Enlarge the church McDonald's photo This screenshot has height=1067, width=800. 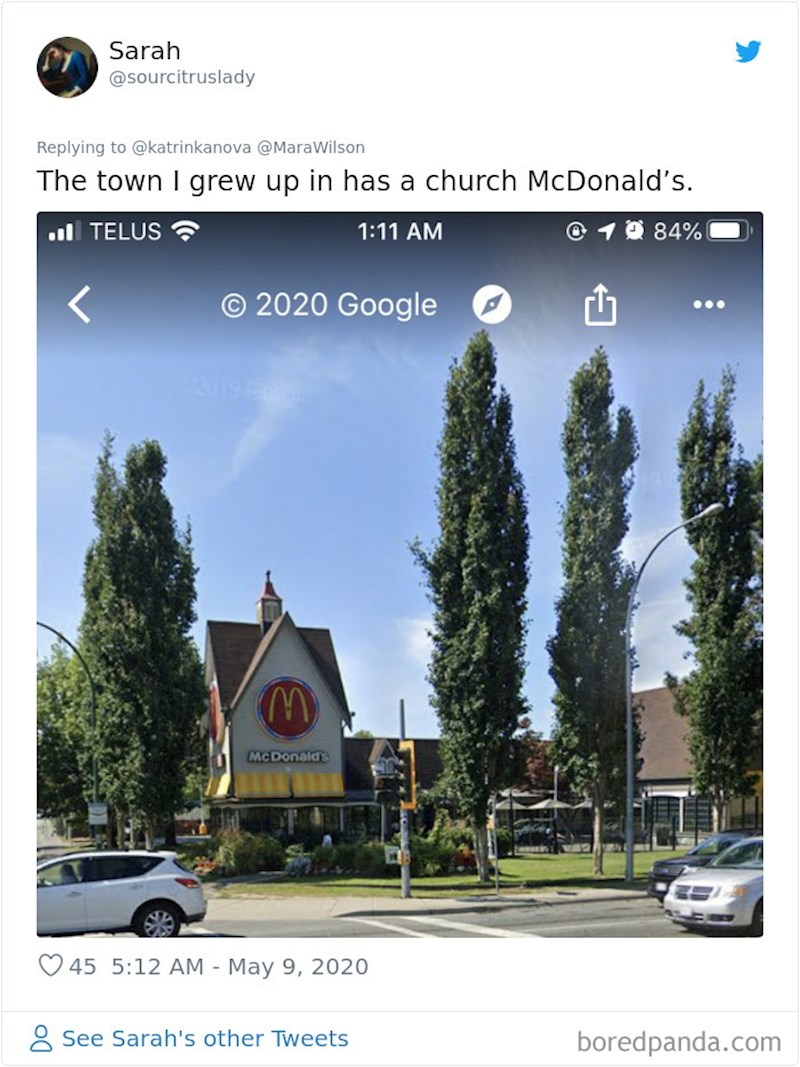400,574
